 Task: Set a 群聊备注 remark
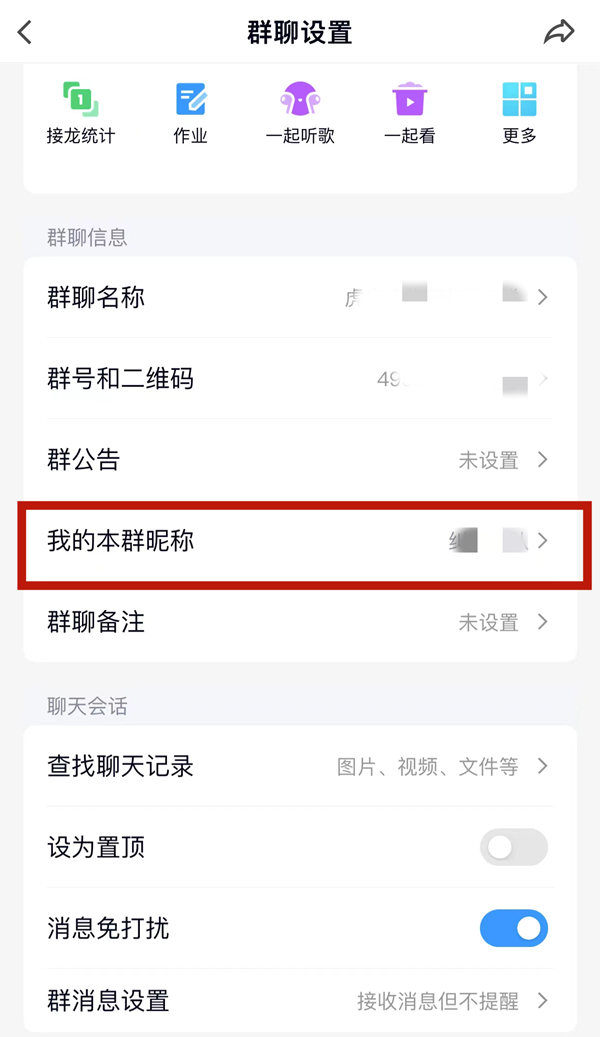[300, 622]
